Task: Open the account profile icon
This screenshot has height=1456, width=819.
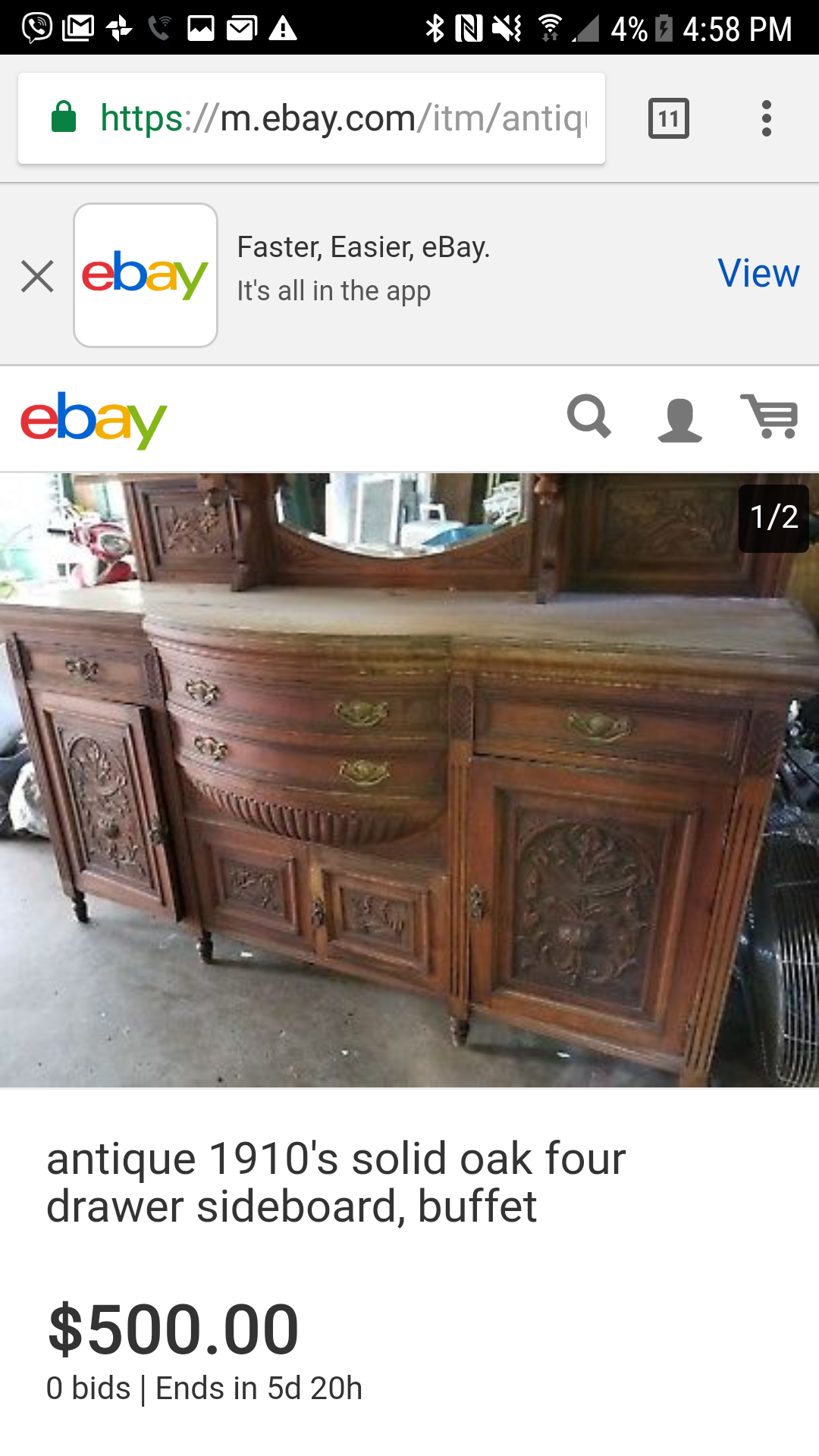Action: coord(679,419)
